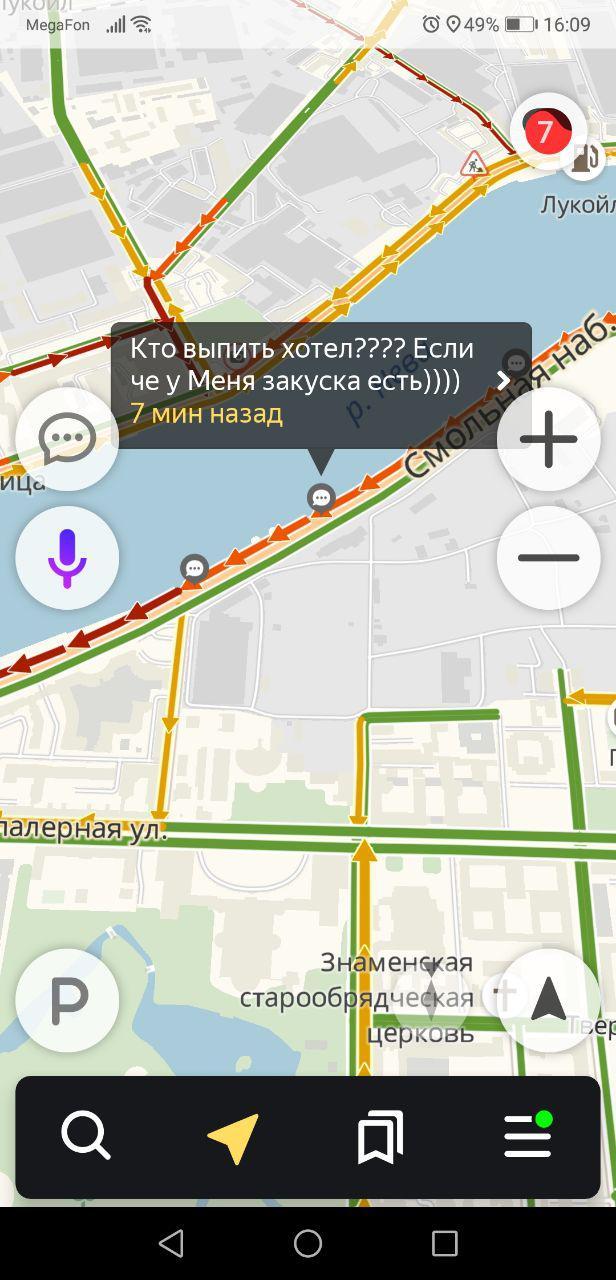The width and height of the screenshot is (616, 1280).
Task: Open search from the bottom bar
Action: tap(86, 1137)
